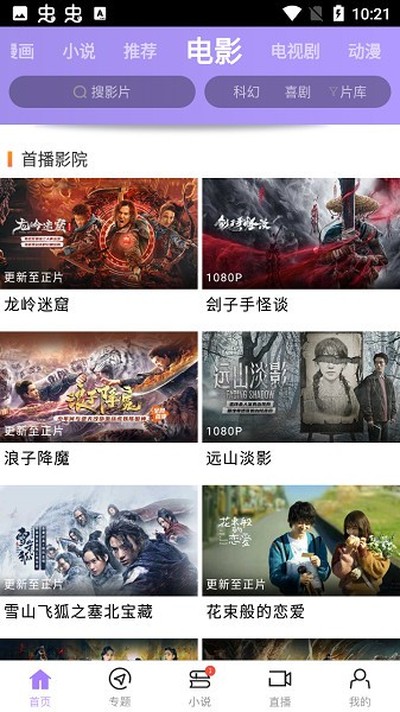This screenshot has width=400, height=712.
Task: Go to 首页 in bottom navigation
Action: [x=40, y=687]
